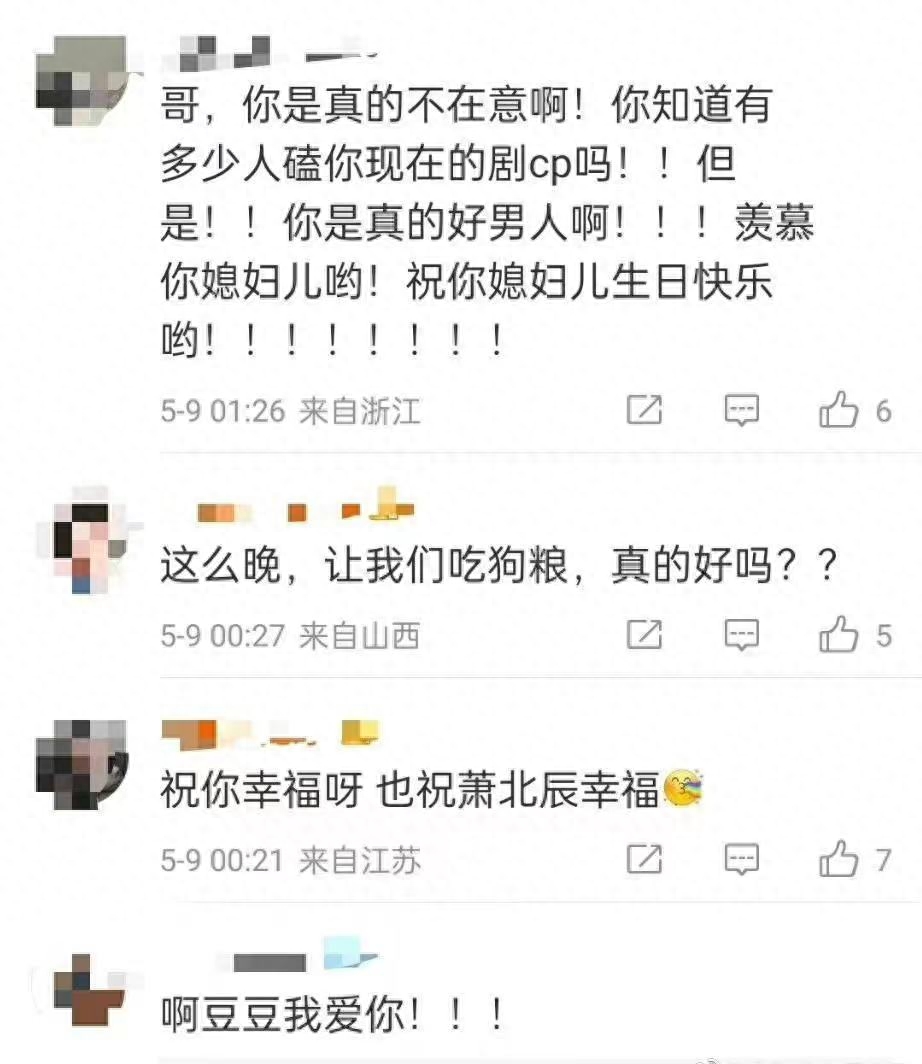The height and width of the screenshot is (1064, 922).
Task: Like the 吃狗粮 comment from 山西
Action: [x=839, y=635]
